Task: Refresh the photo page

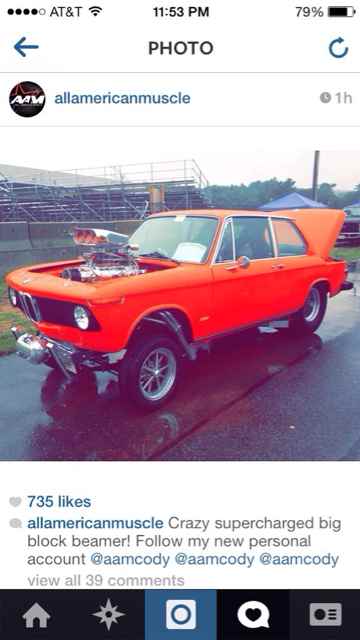Action: (338, 48)
